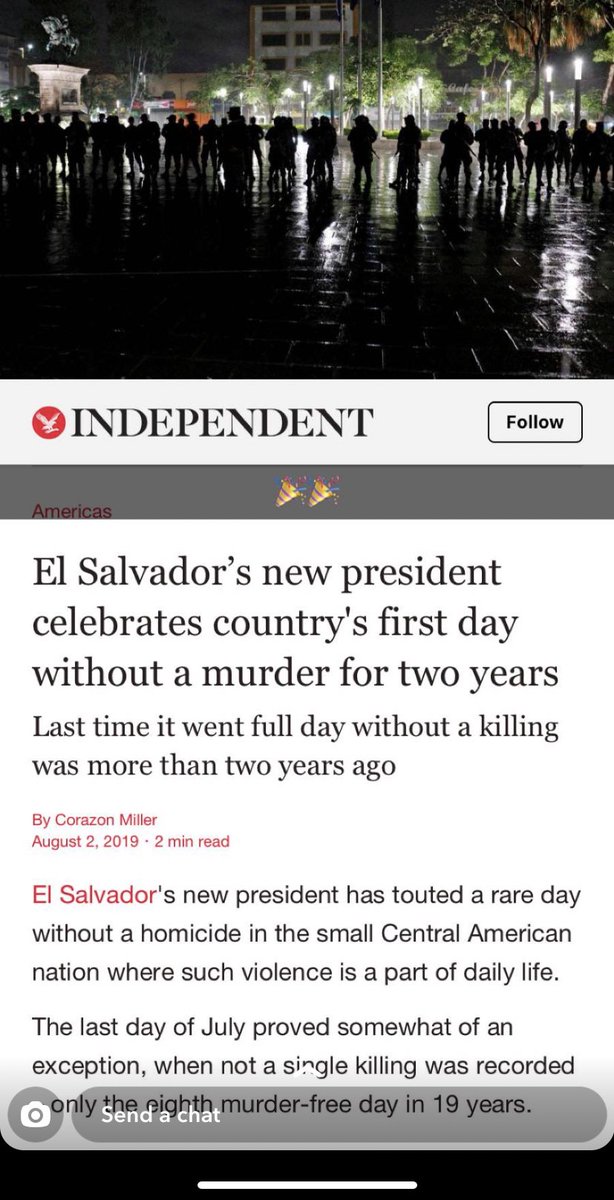
Task: Tap the Send a chat field
Action: (338, 1114)
